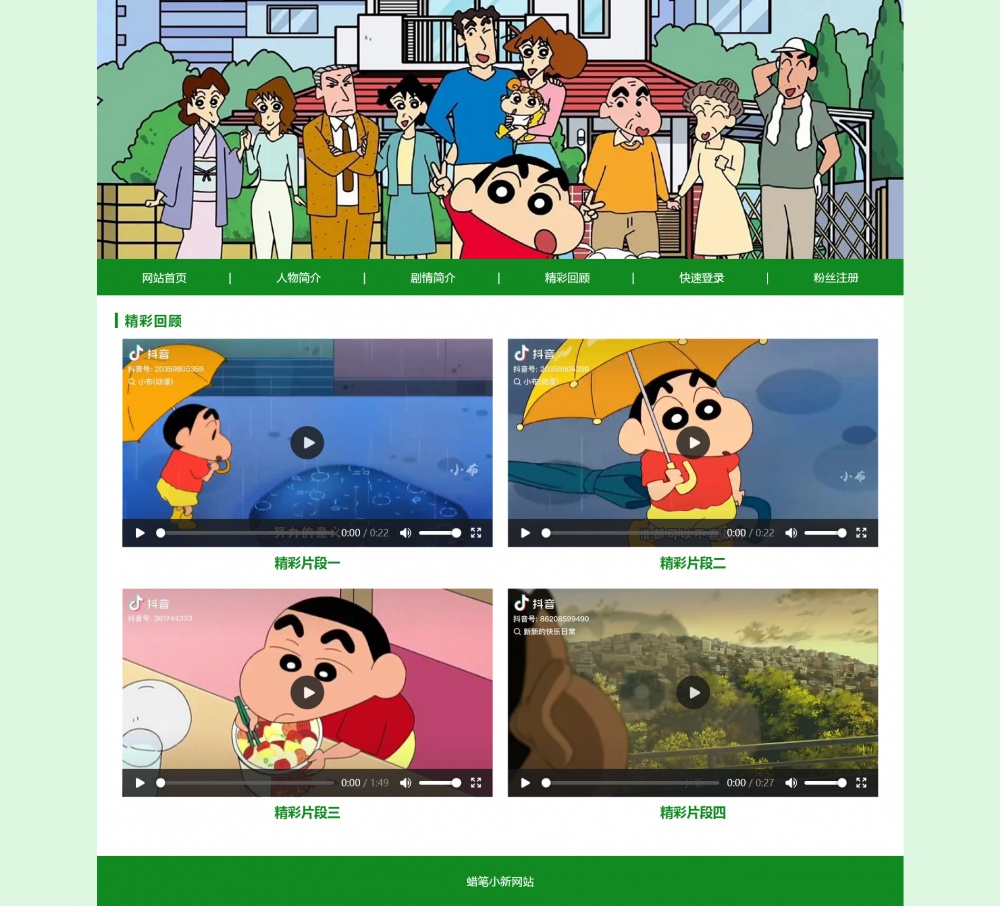
Task: Mute audio on 精彩片段四
Action: [x=791, y=783]
